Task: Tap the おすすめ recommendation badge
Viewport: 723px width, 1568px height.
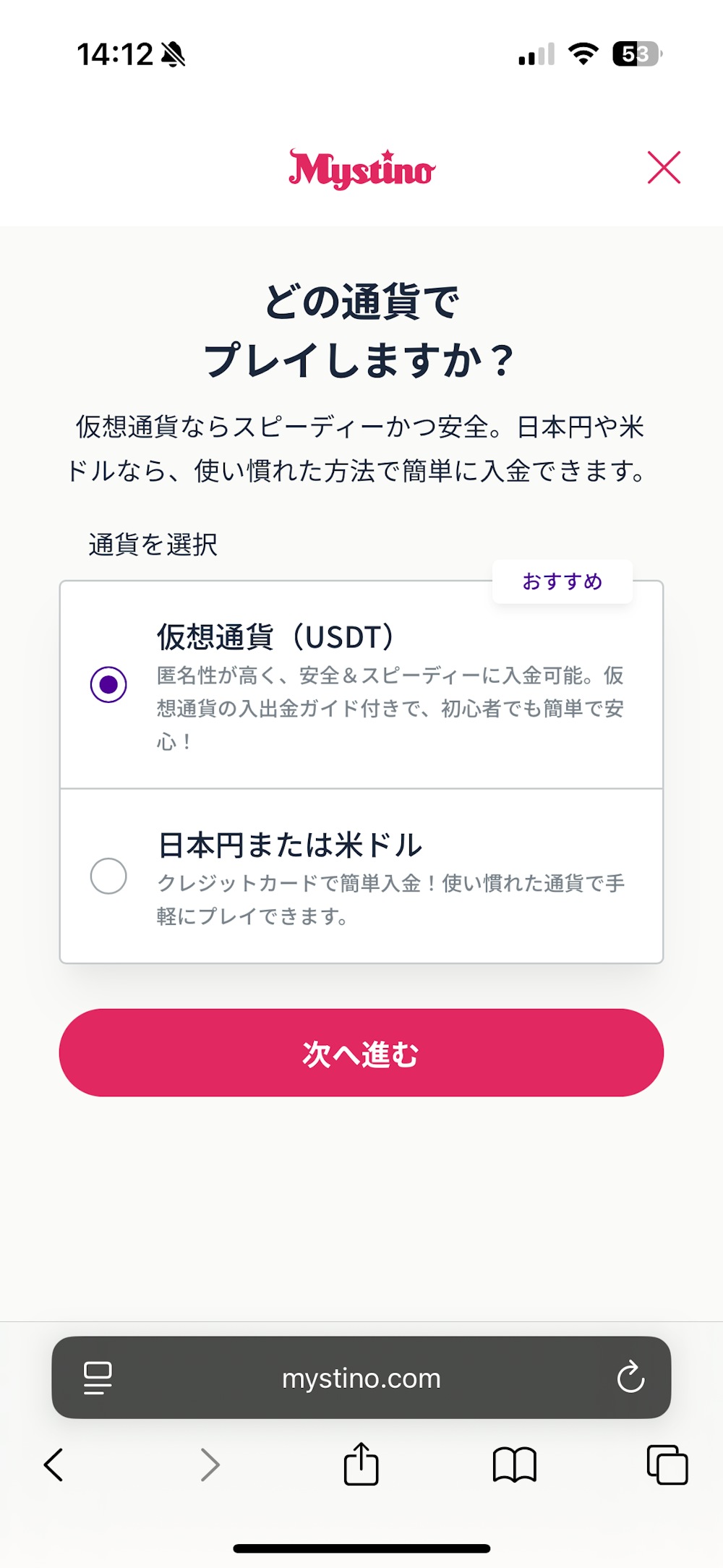Action: [x=563, y=579]
